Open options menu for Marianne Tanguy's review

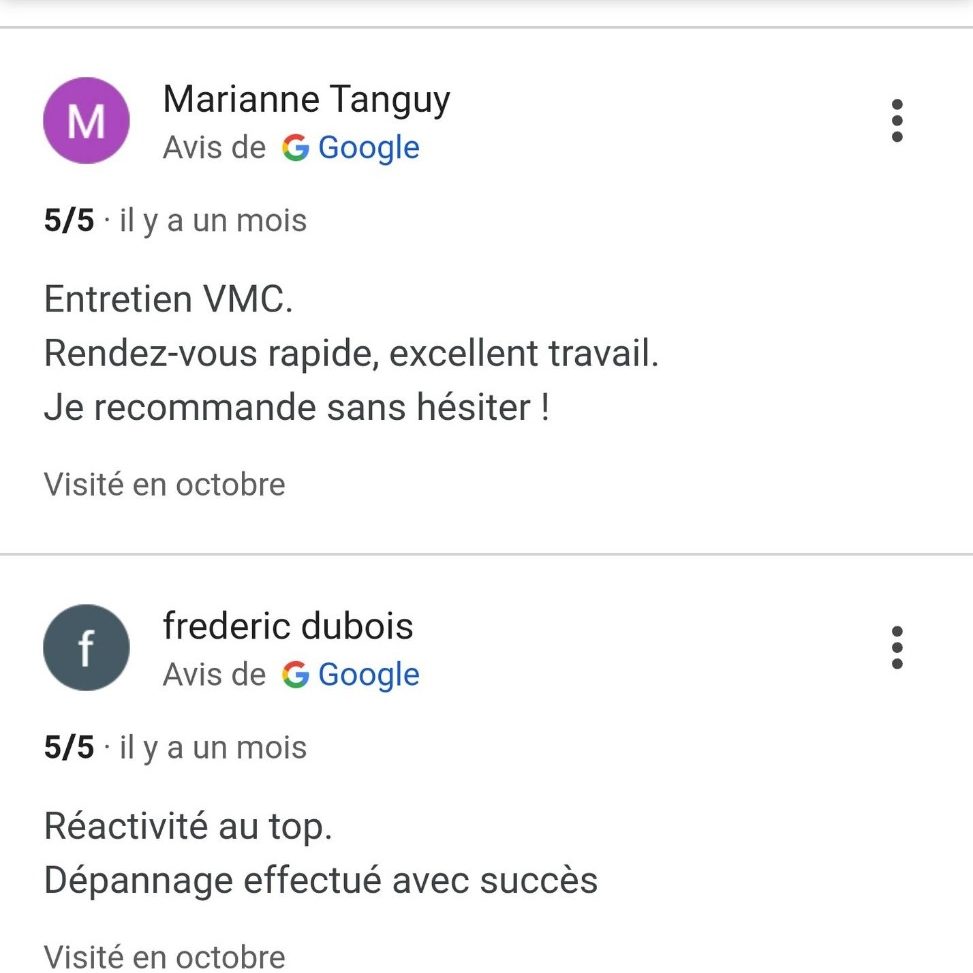pos(897,121)
